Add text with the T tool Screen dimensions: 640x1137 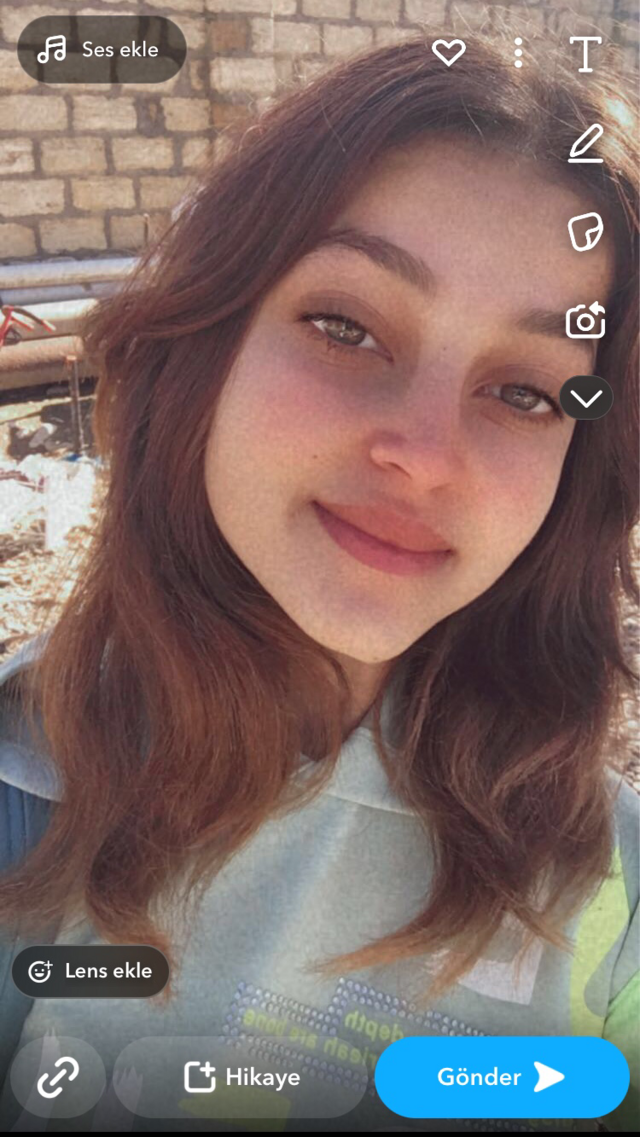[x=586, y=54]
